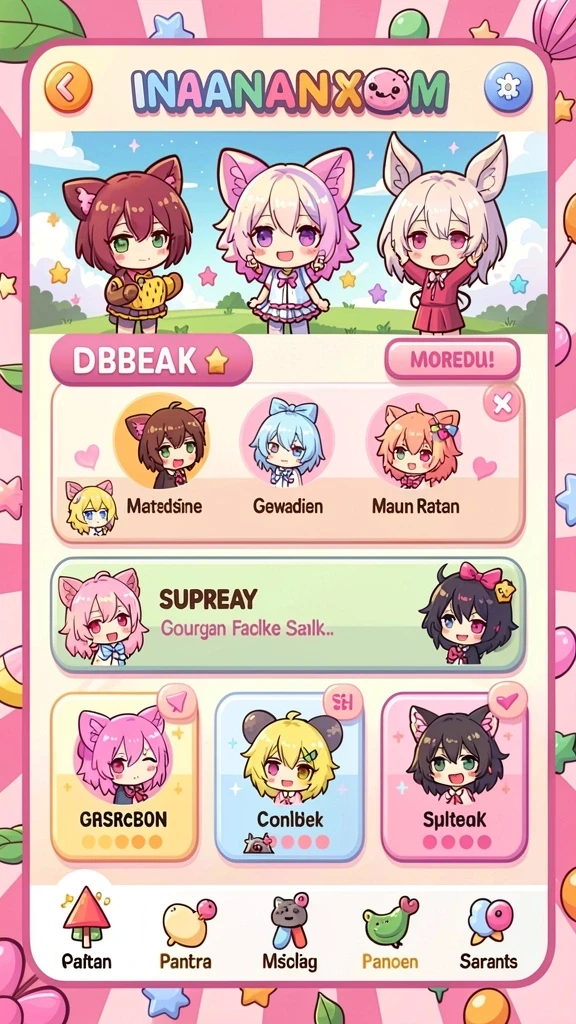Image resolution: width=576 pixels, height=1024 pixels.
Task: Choose the Maun Ratan character avatar
Action: tap(415, 441)
